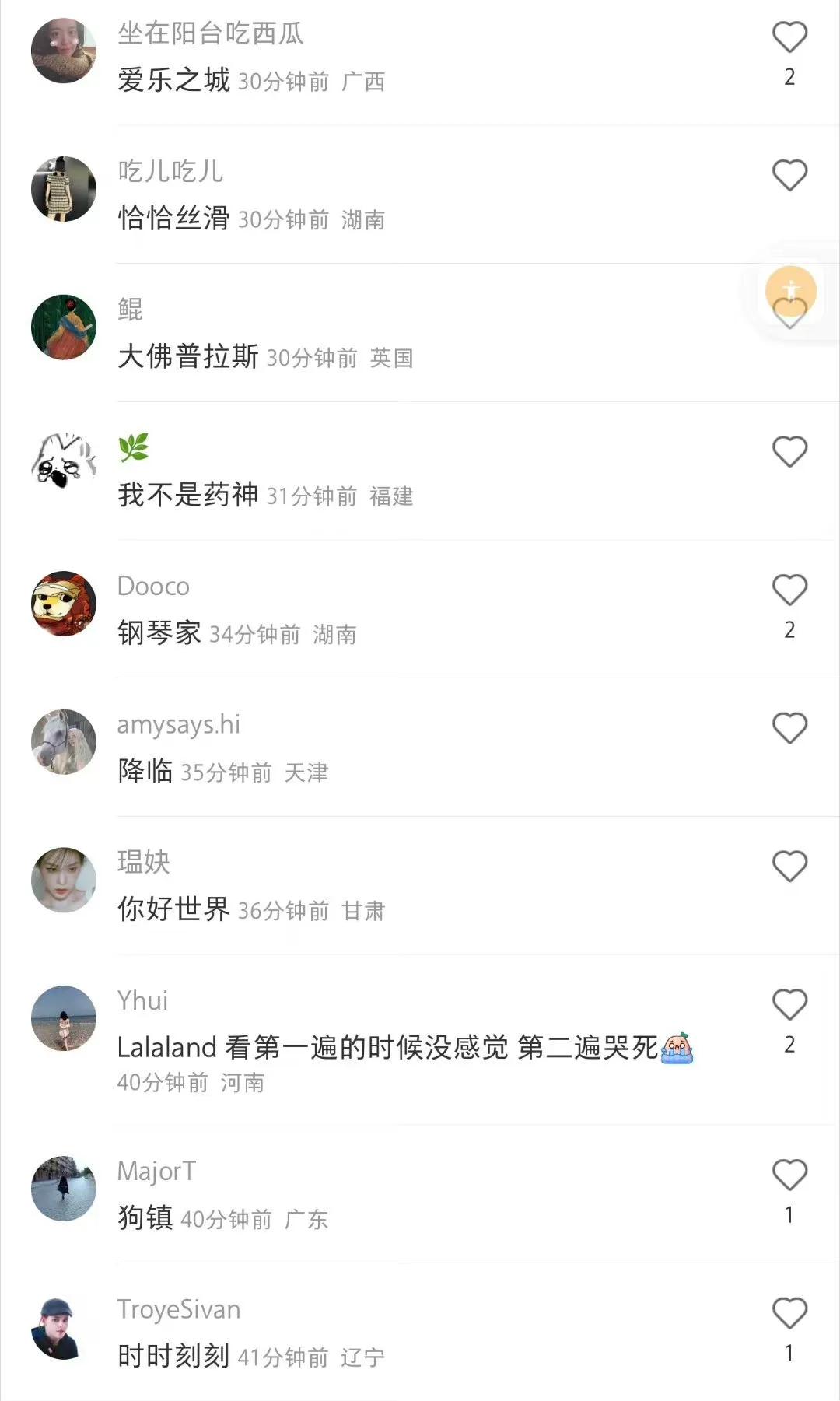The width and height of the screenshot is (840, 1401).
Task: Open amysays.hi's profile picture
Action: point(64,742)
